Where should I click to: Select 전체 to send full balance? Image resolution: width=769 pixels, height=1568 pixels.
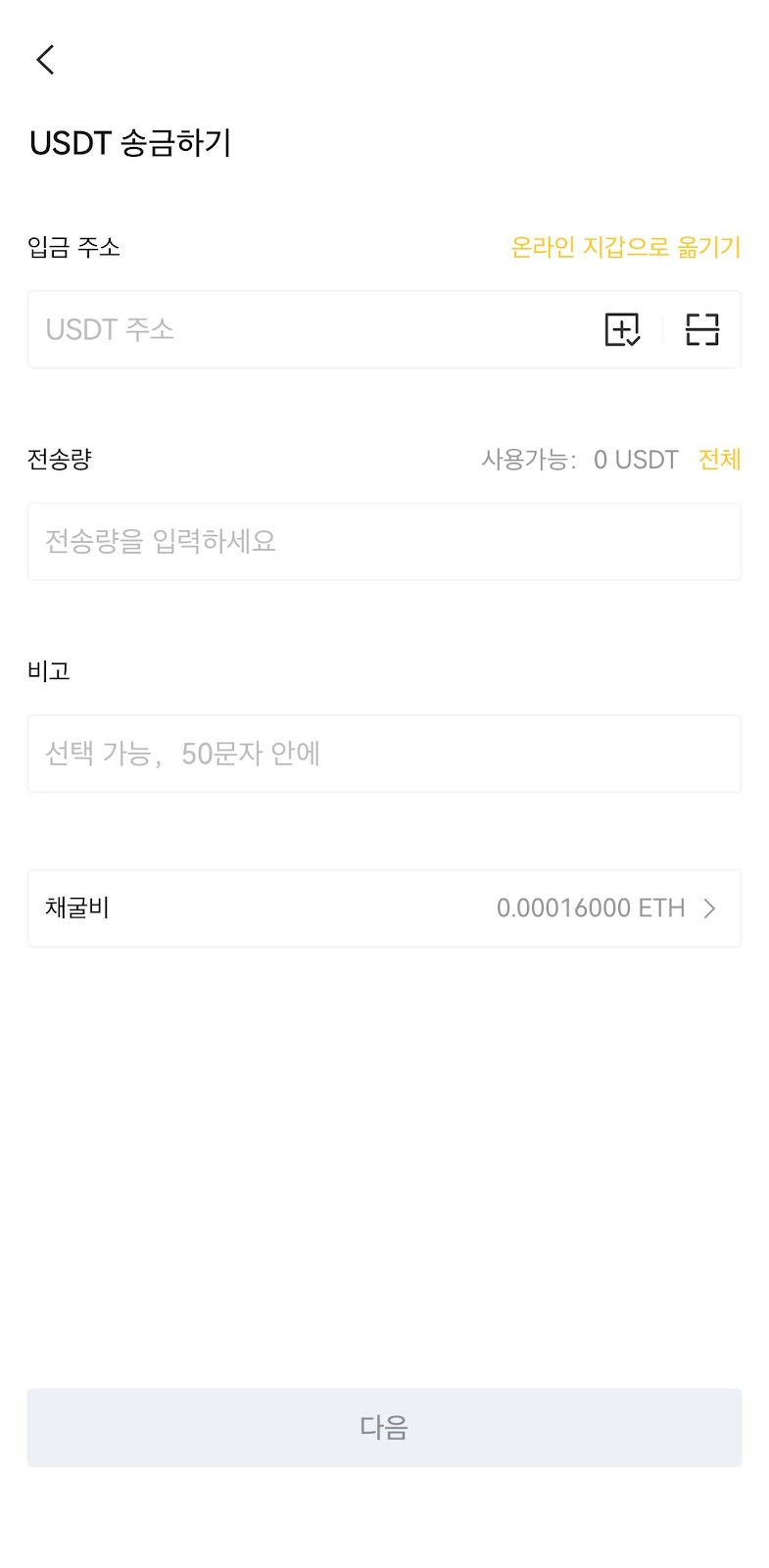720,459
